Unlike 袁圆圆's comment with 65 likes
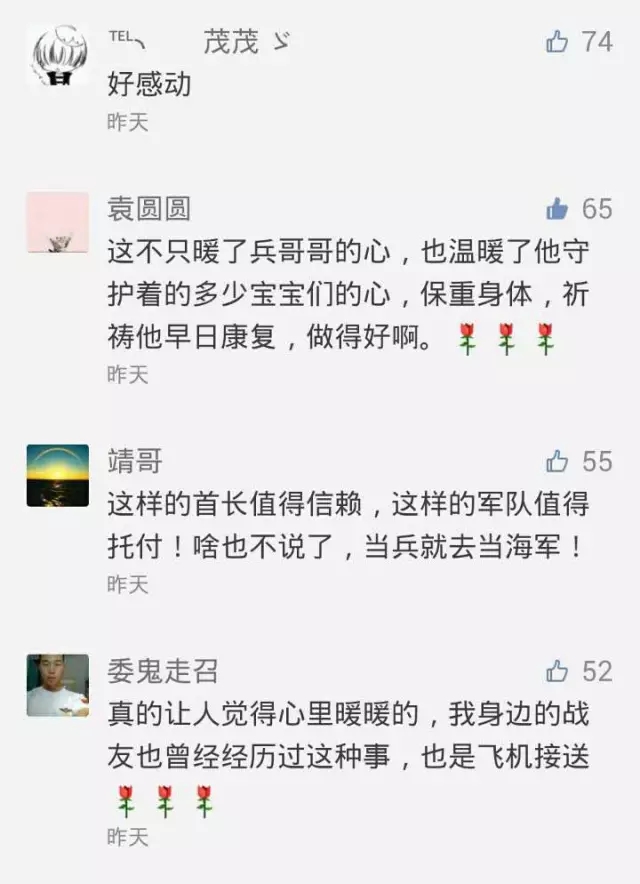The image size is (640, 884). pyautogui.click(x=557, y=209)
